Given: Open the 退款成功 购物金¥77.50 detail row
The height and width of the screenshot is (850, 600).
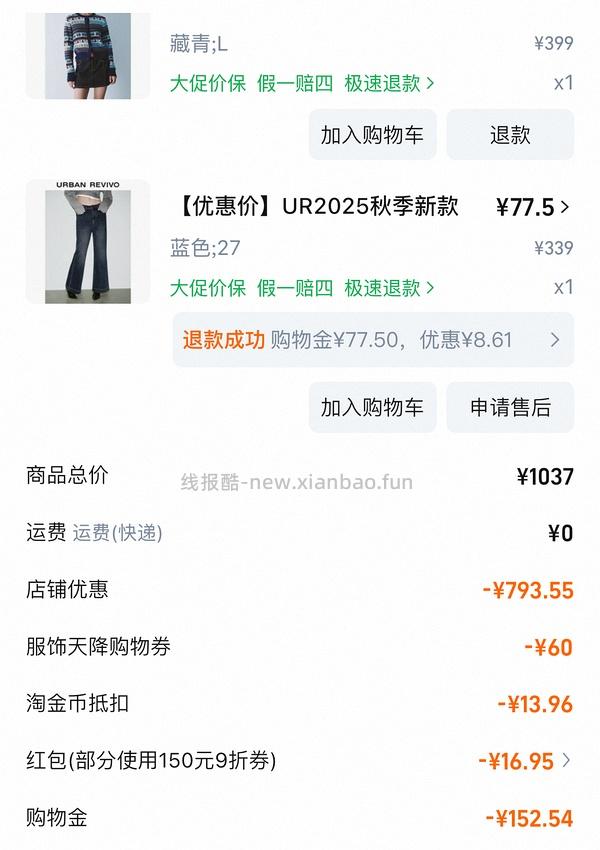Looking at the screenshot, I should click(373, 340).
